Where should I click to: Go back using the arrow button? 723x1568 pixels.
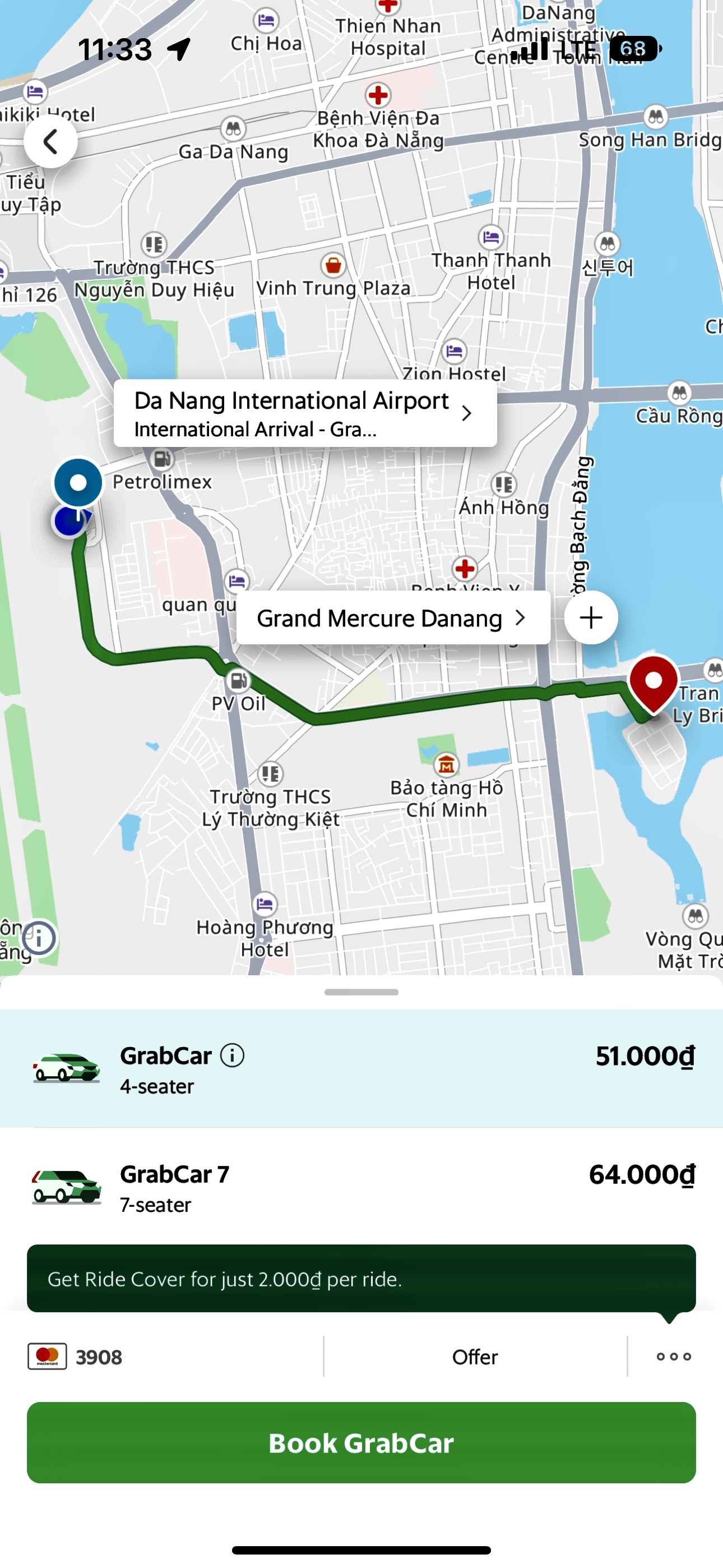click(50, 142)
